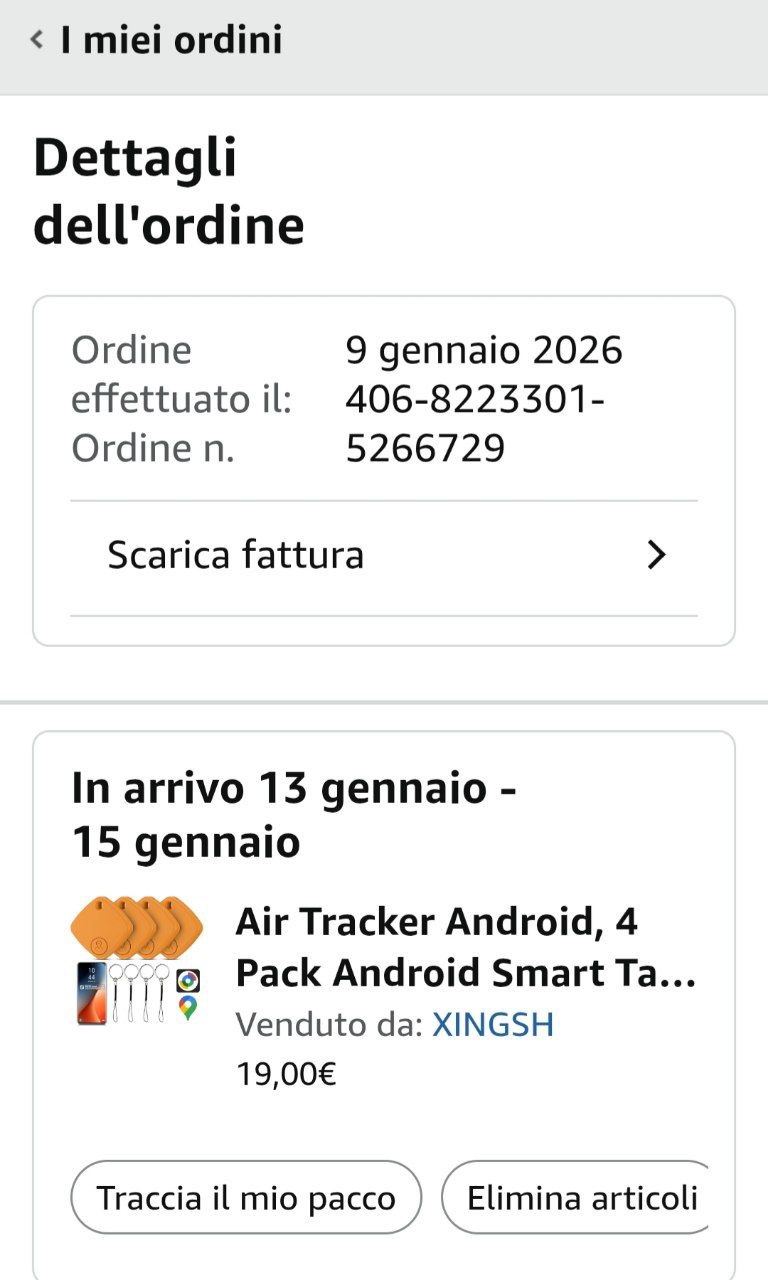
Task: Select Elimina articoli button
Action: 580,1197
